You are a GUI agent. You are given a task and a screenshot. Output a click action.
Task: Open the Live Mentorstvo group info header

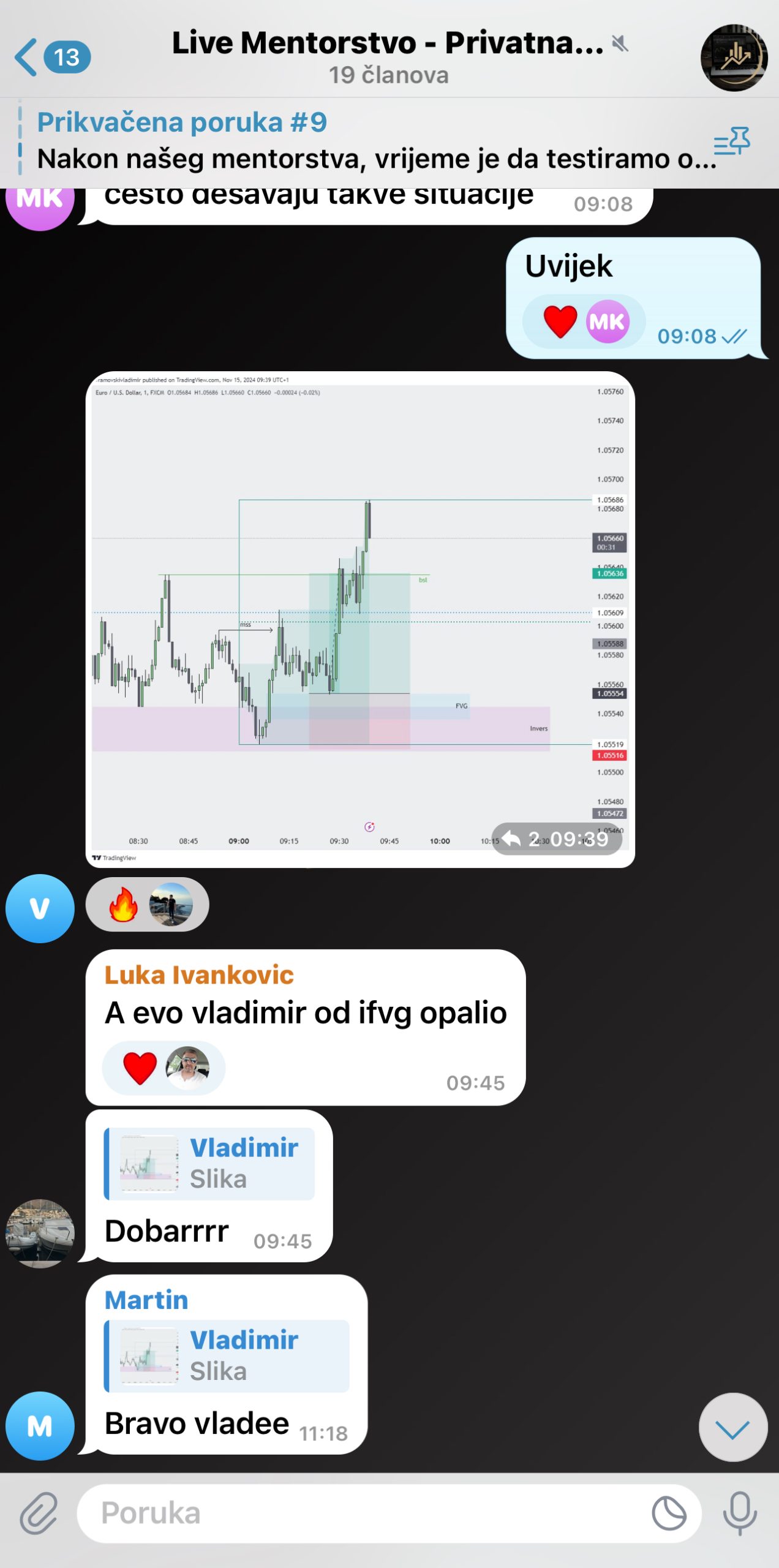tap(388, 56)
